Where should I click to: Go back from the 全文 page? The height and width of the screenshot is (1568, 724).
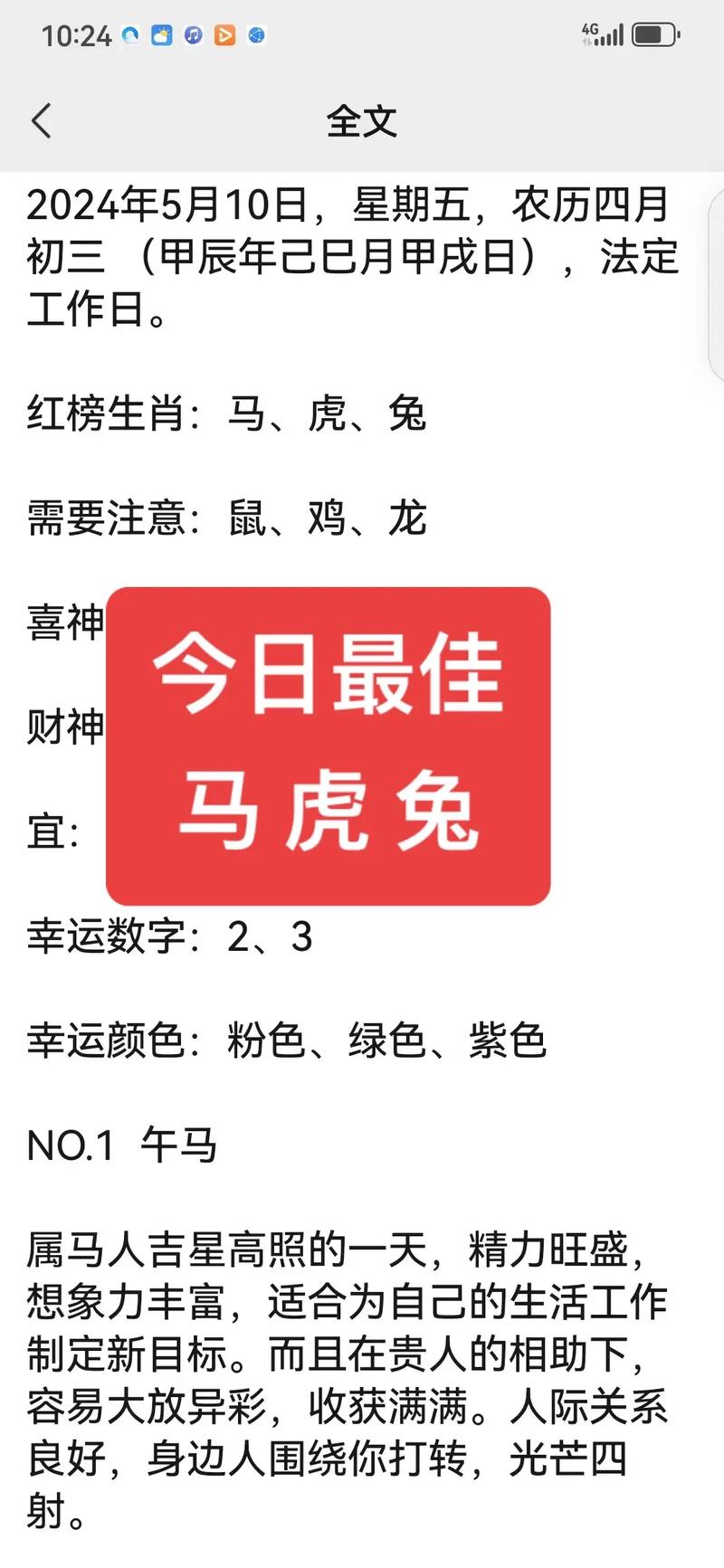pyautogui.click(x=42, y=120)
